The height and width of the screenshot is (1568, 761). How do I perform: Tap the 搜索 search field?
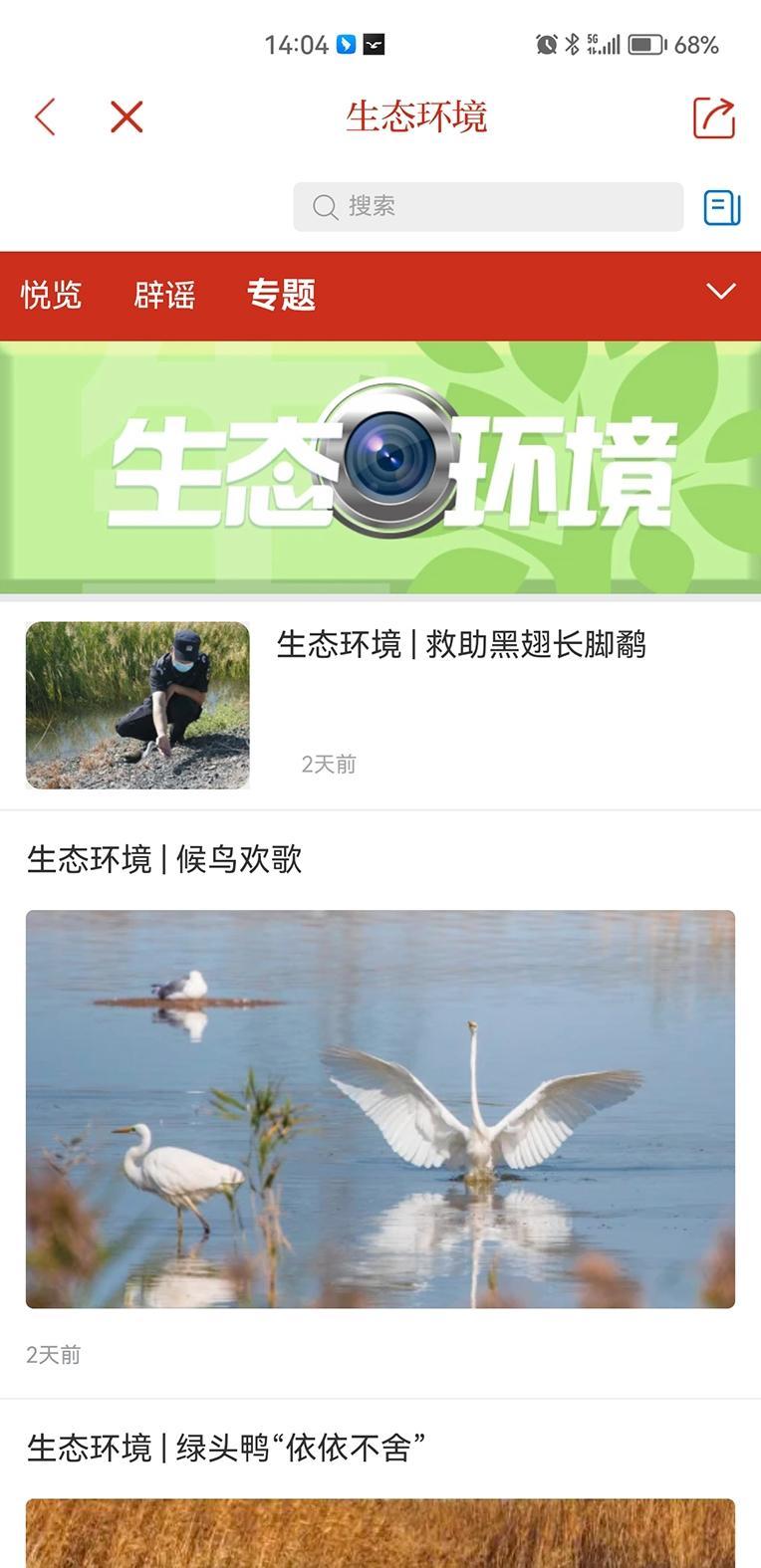(x=488, y=206)
